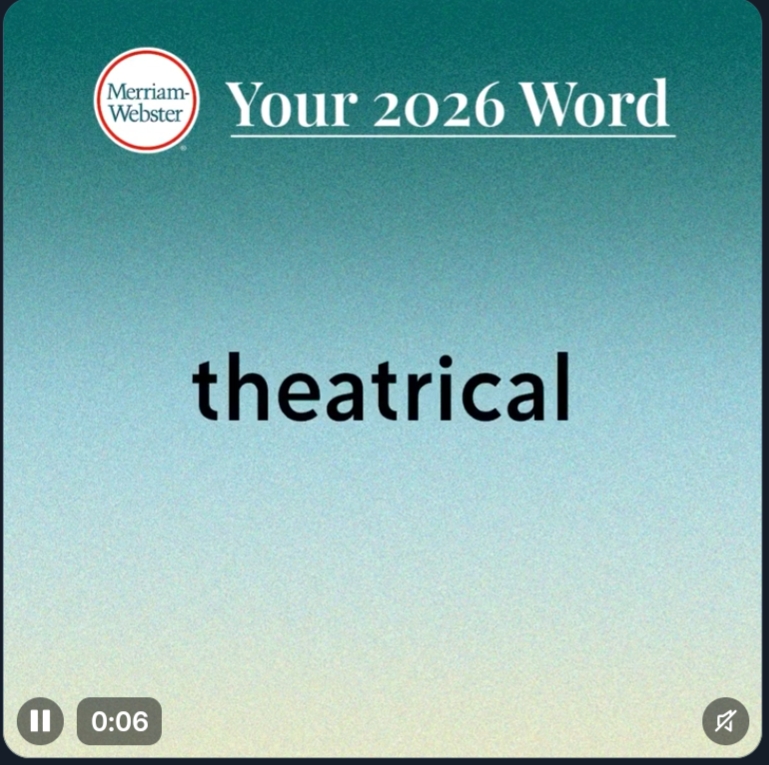The image size is (769, 765).
Task: Pause the playing video
Action: [x=40, y=721]
